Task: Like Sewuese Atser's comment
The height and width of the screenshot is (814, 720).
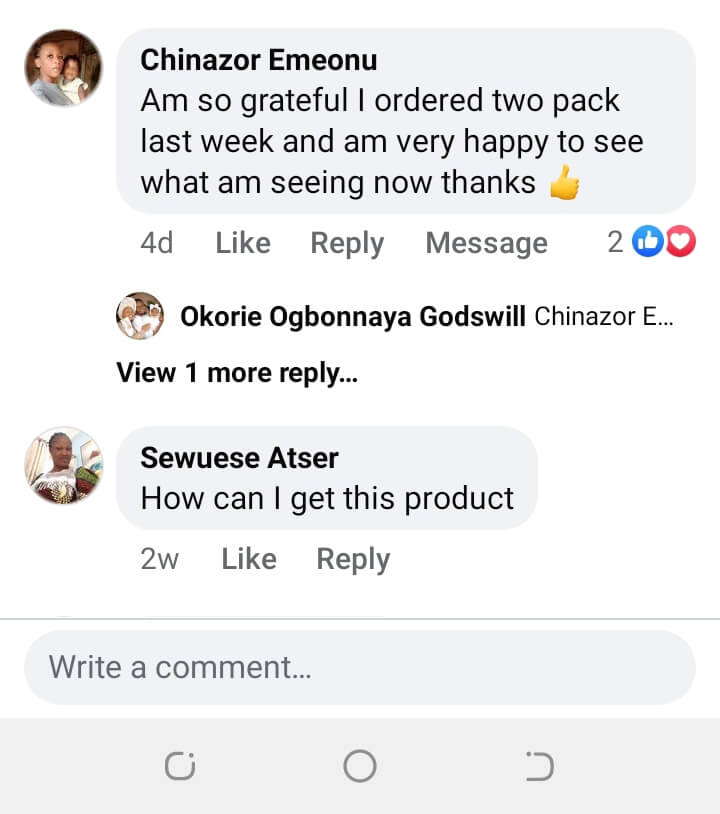Action: tap(249, 559)
